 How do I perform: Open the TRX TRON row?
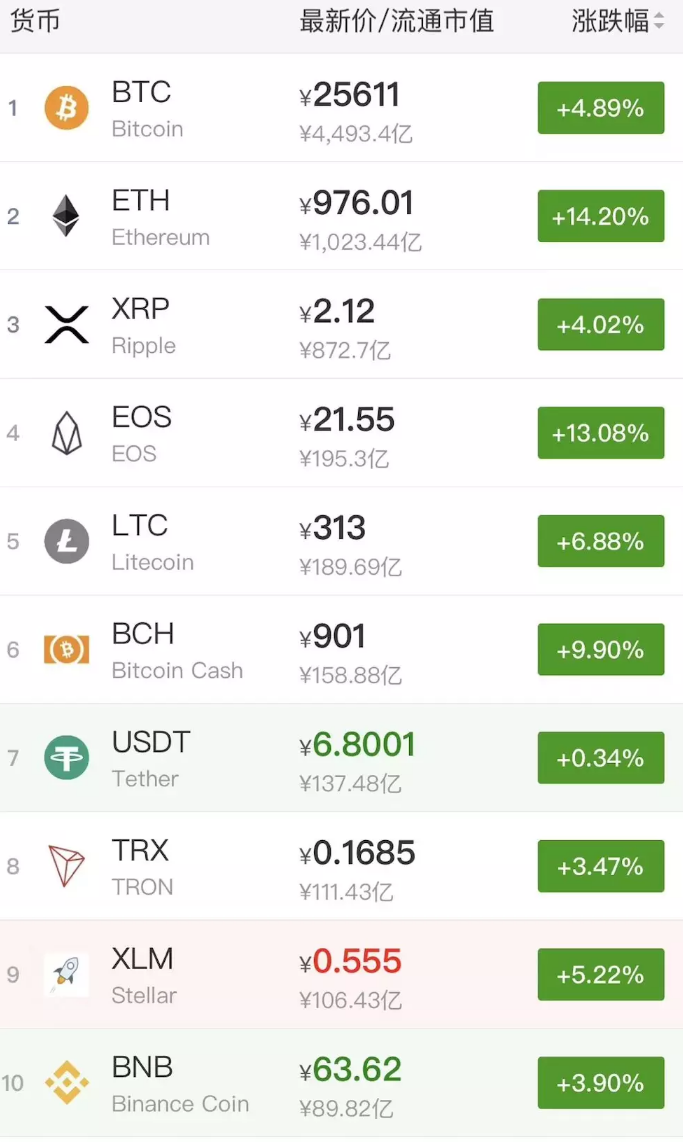point(342,867)
